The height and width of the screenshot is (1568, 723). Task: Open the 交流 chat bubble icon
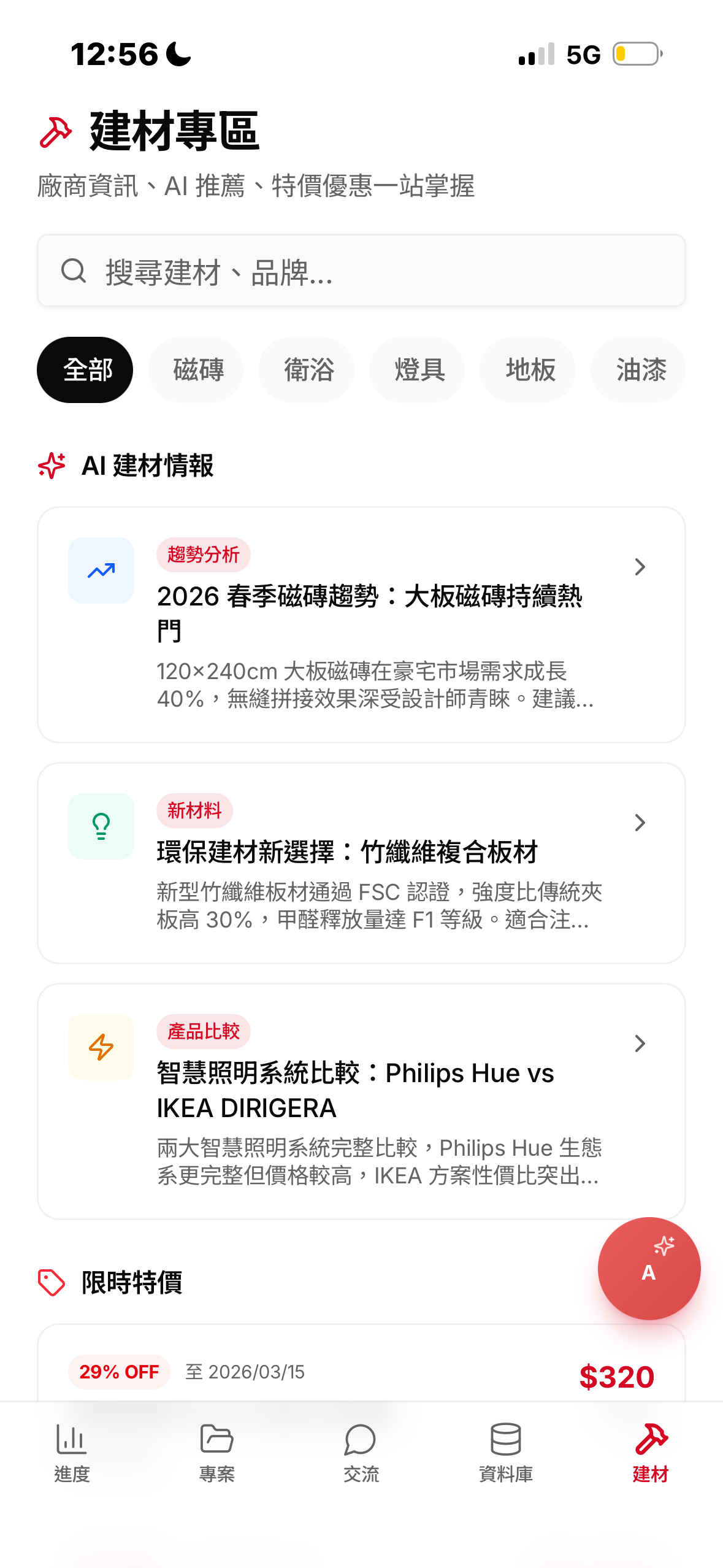click(361, 1439)
